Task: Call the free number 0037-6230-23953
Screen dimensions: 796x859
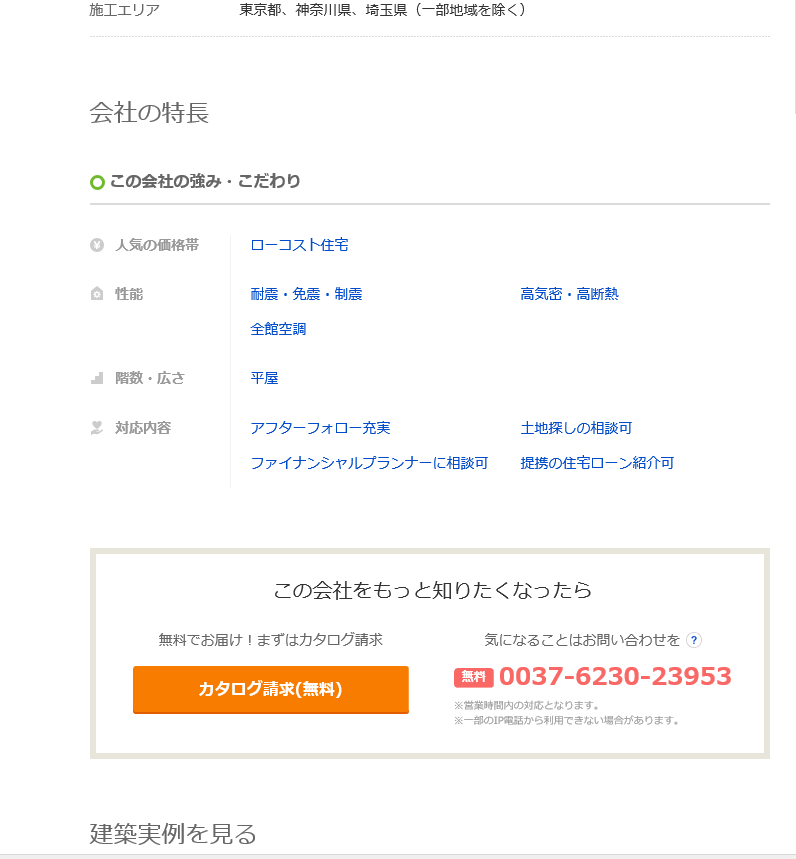Action: pos(615,677)
